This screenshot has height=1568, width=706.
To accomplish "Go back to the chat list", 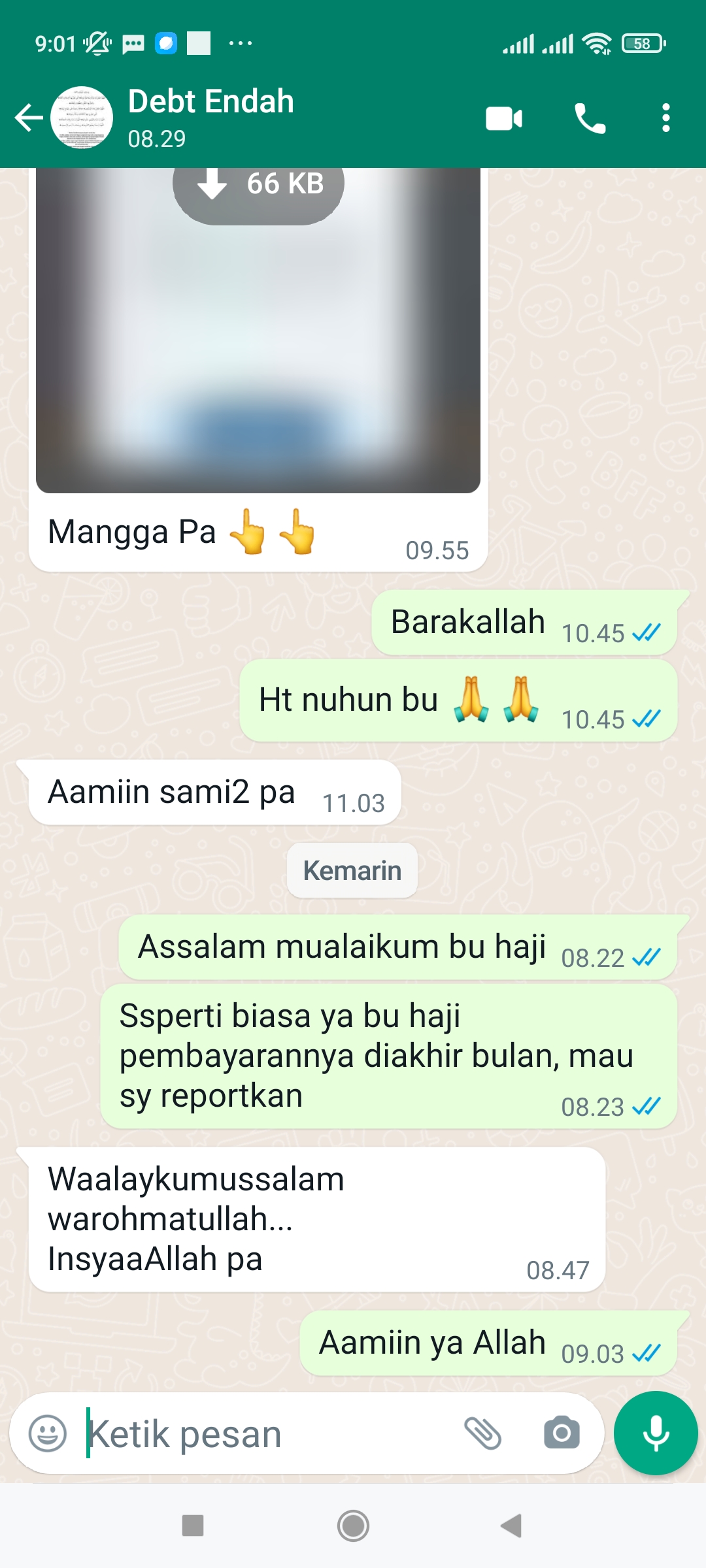I will pyautogui.click(x=28, y=118).
